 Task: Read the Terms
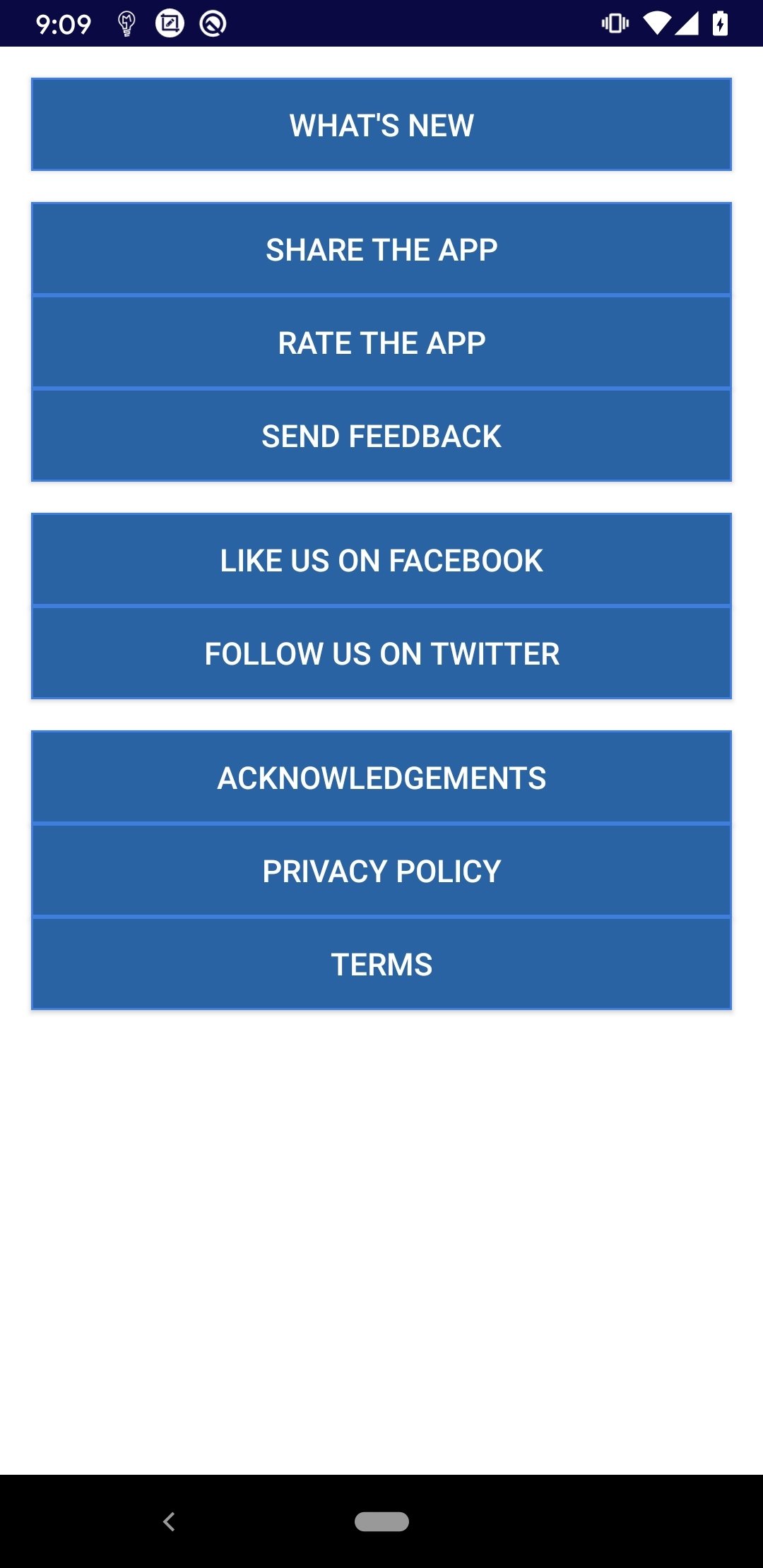click(x=381, y=963)
